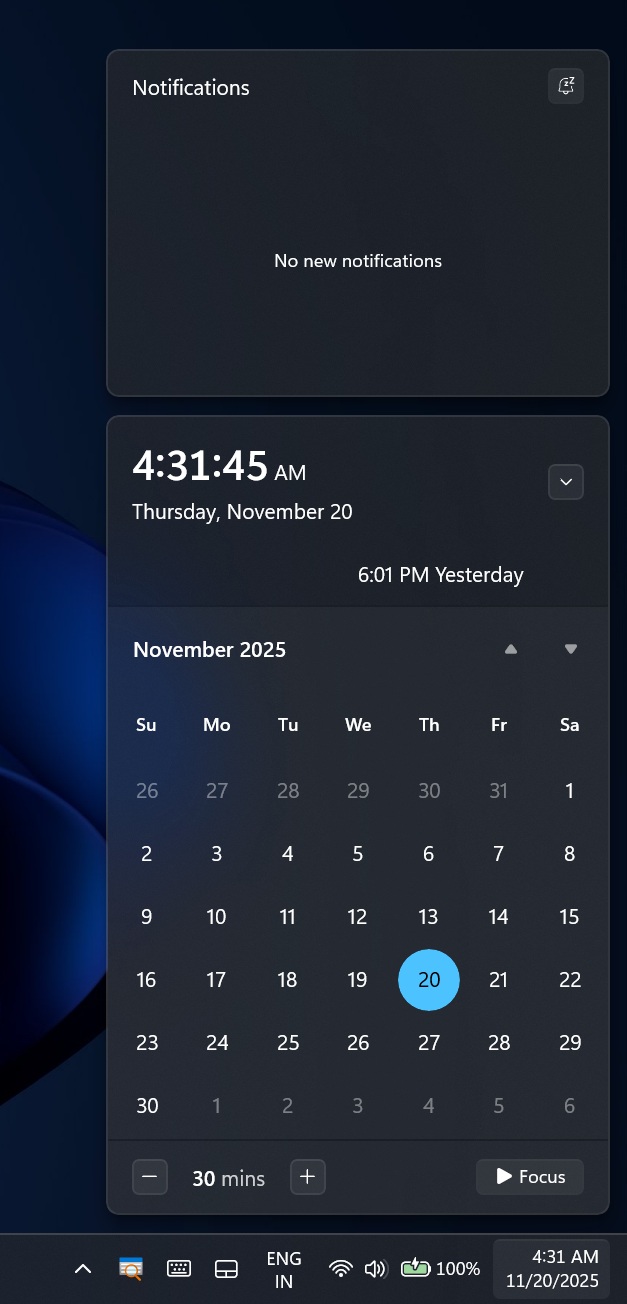Image resolution: width=627 pixels, height=1304 pixels.
Task: Open the November 2025 month header
Action: pos(210,650)
